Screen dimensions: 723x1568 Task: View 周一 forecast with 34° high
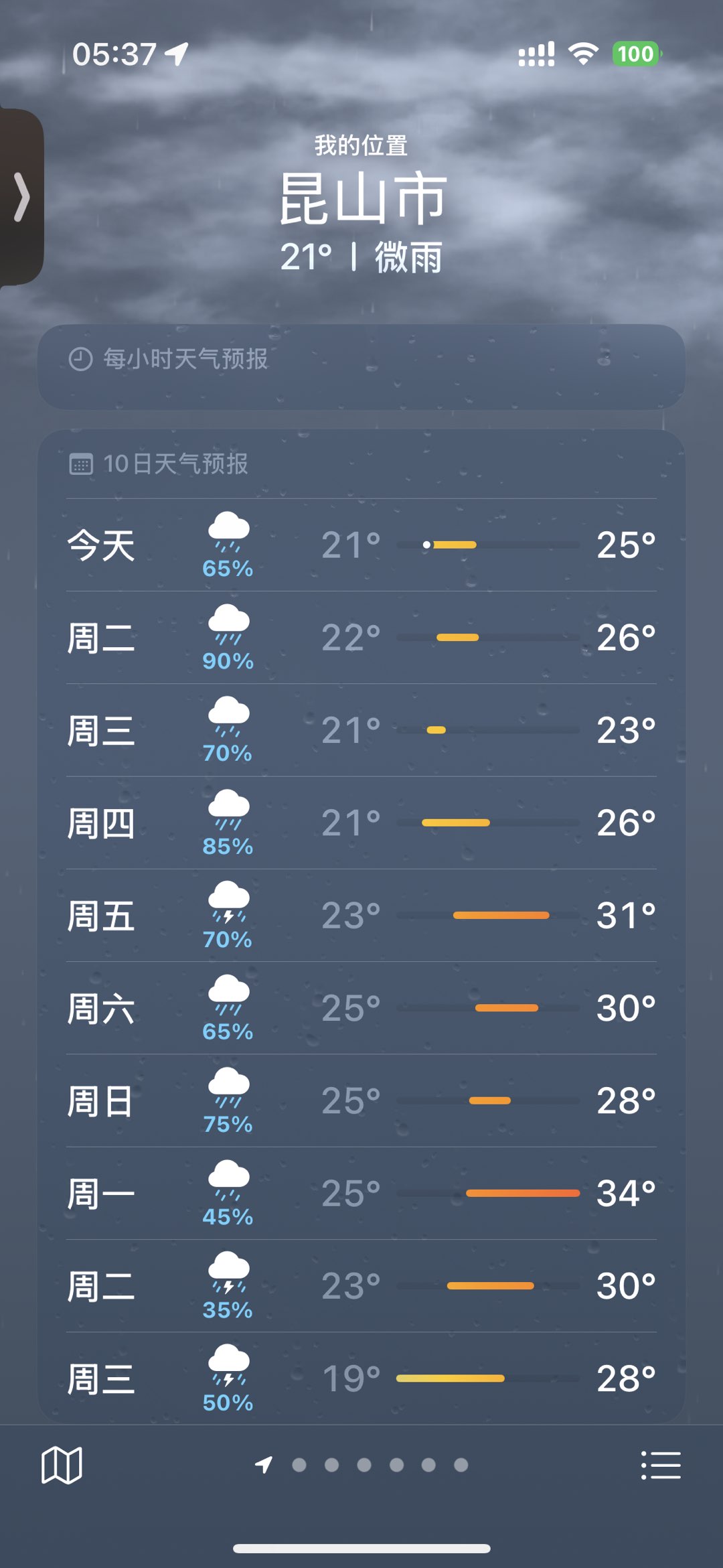tap(361, 1194)
